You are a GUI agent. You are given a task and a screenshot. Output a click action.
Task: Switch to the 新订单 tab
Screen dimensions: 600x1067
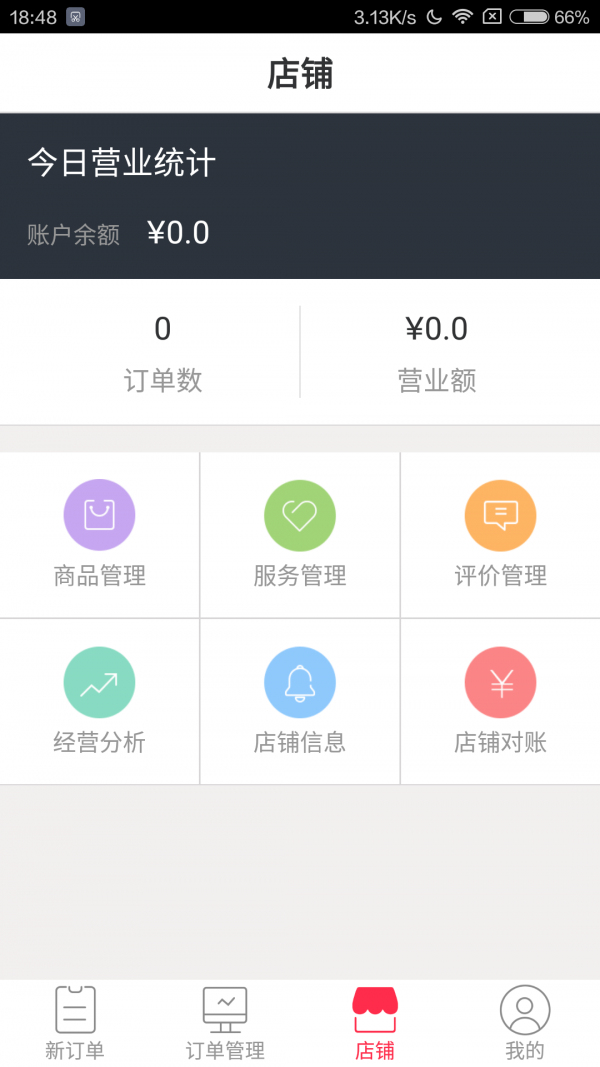point(75,1023)
